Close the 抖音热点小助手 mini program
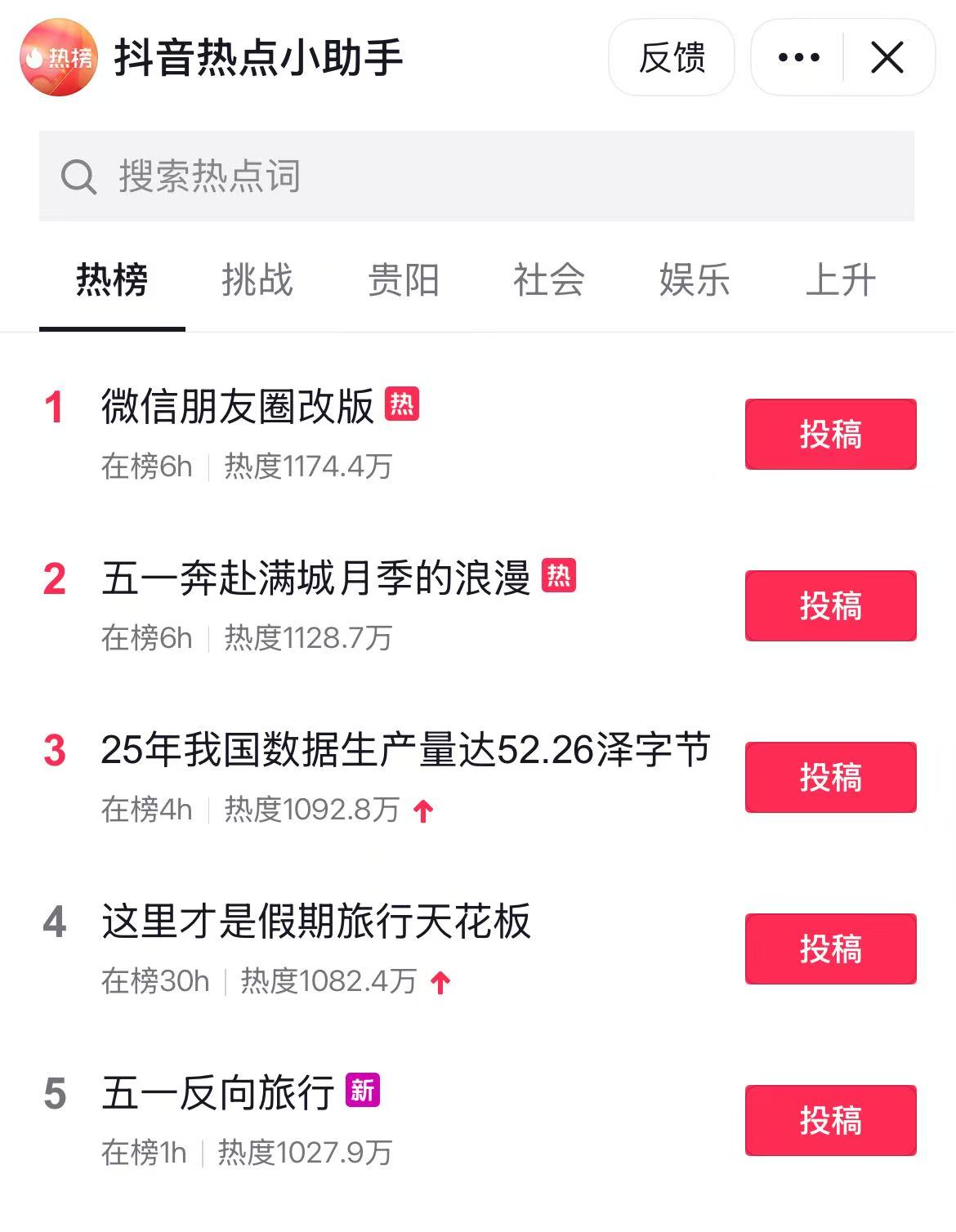956x1232 pixels. tap(887, 58)
